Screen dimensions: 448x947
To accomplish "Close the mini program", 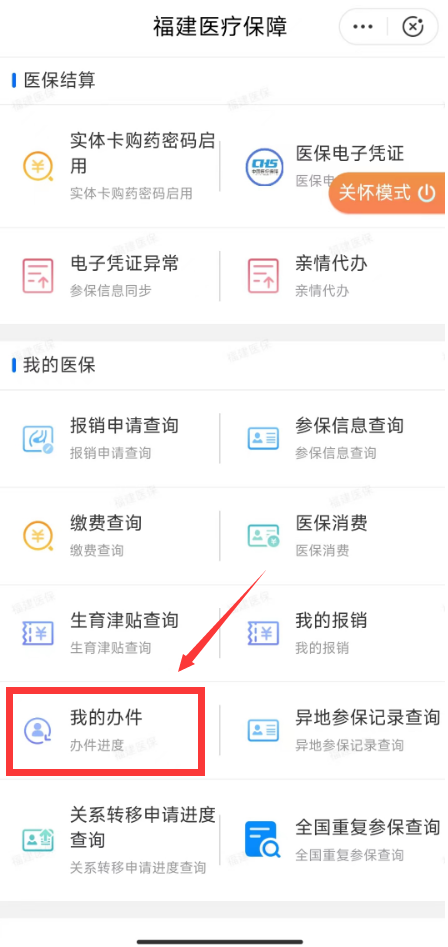I will point(413,27).
